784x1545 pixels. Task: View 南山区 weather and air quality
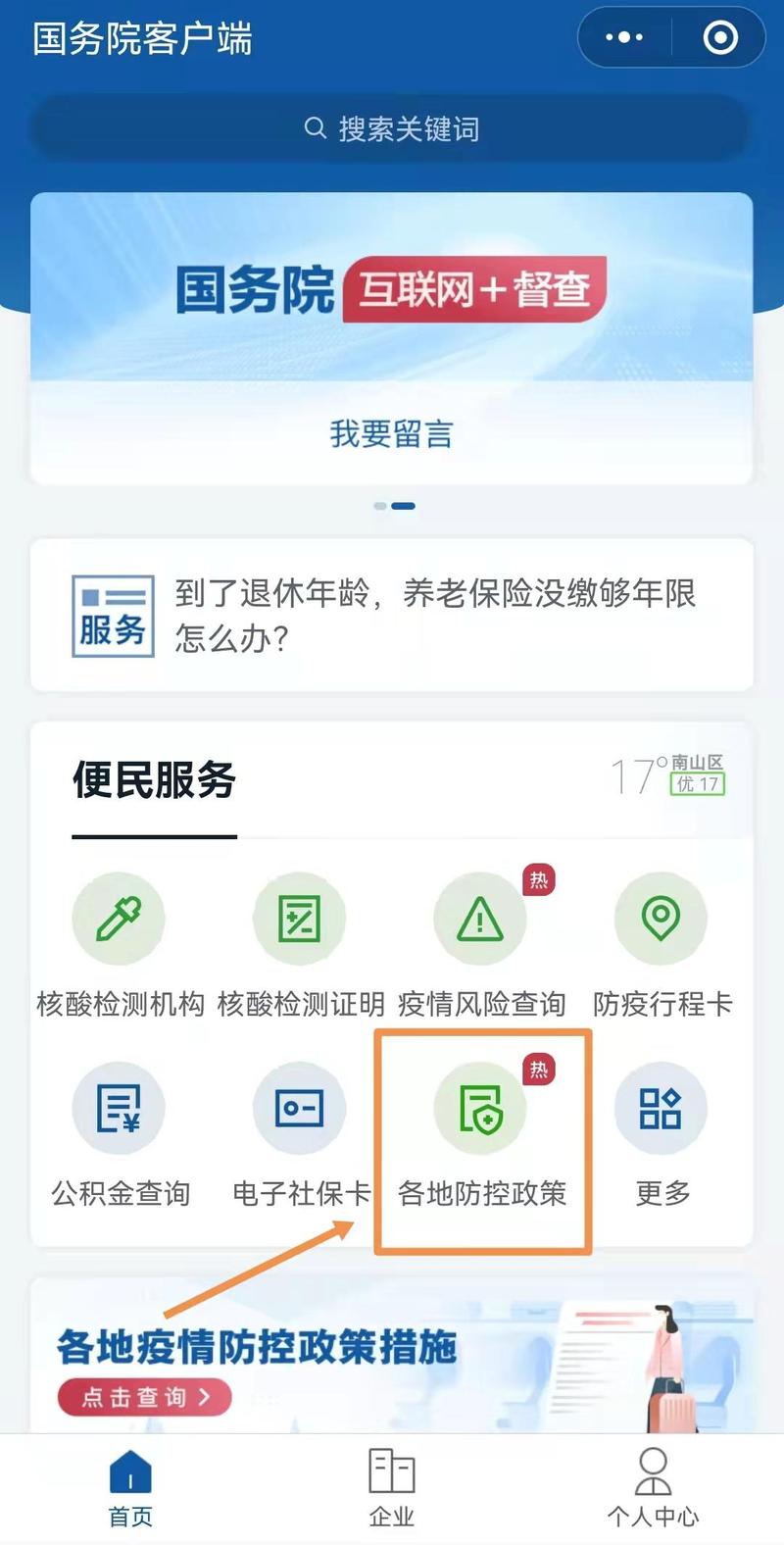click(x=668, y=775)
